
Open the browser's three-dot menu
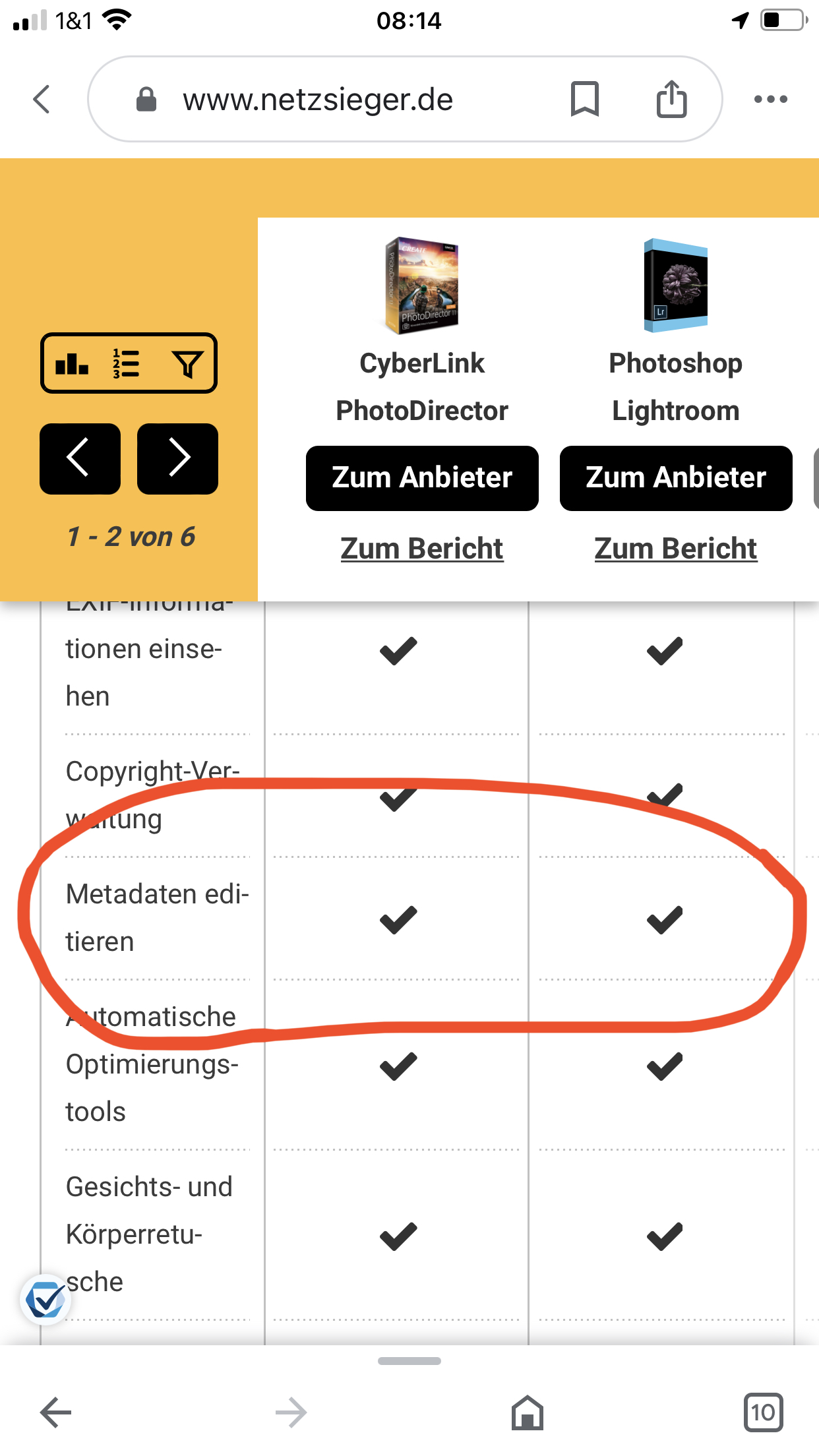(770, 100)
